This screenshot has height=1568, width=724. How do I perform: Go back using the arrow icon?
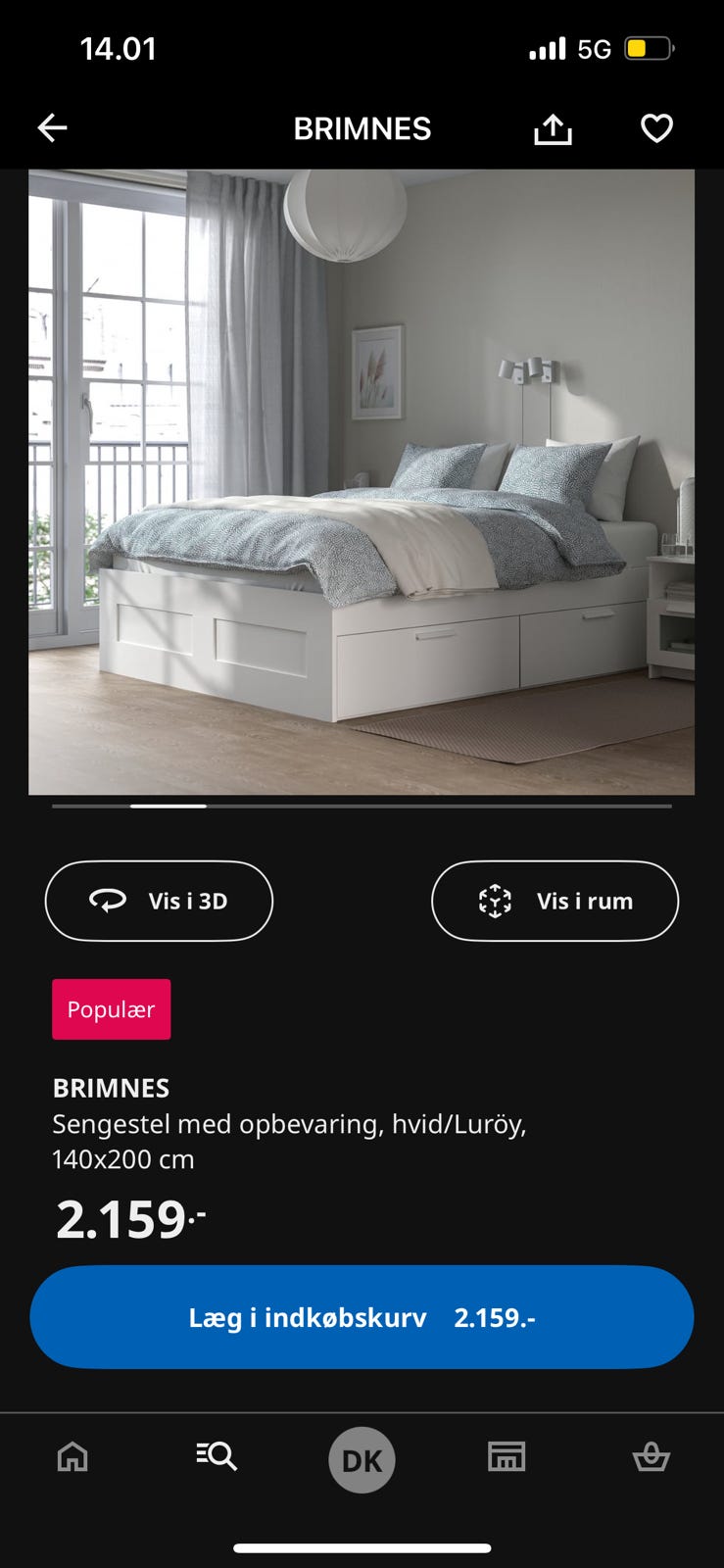pyautogui.click(x=52, y=127)
